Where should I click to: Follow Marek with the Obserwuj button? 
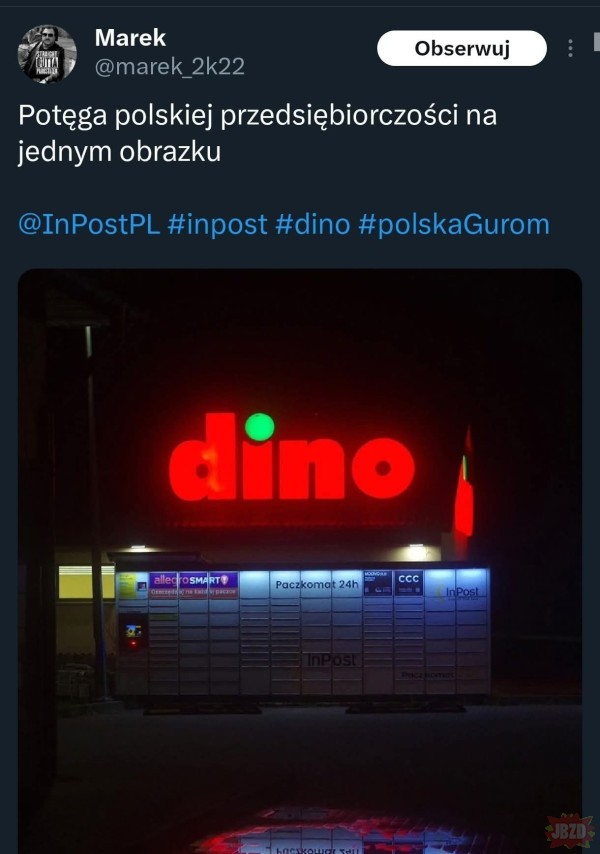click(462, 48)
